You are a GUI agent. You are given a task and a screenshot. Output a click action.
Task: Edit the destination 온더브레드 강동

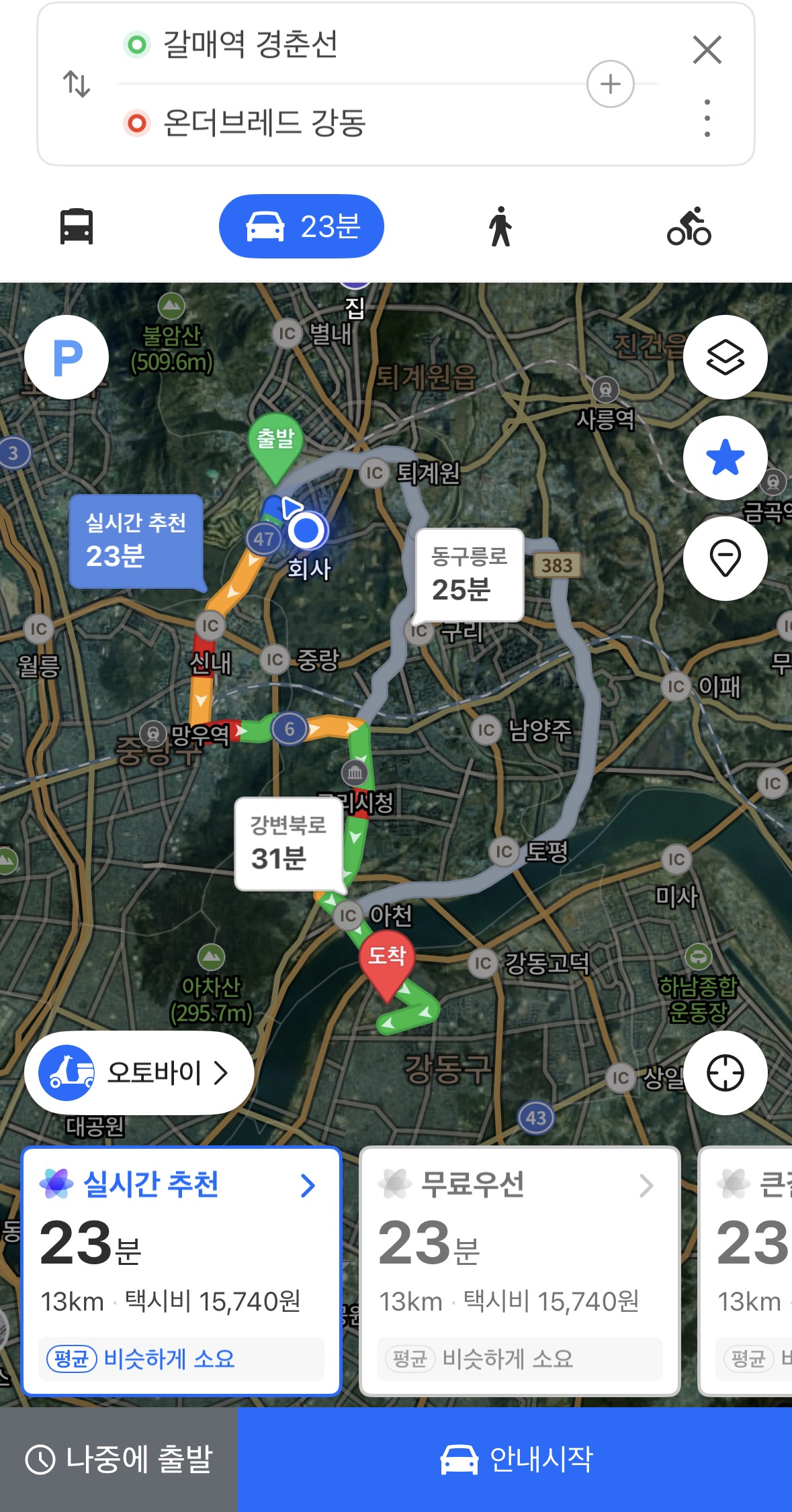(265, 123)
